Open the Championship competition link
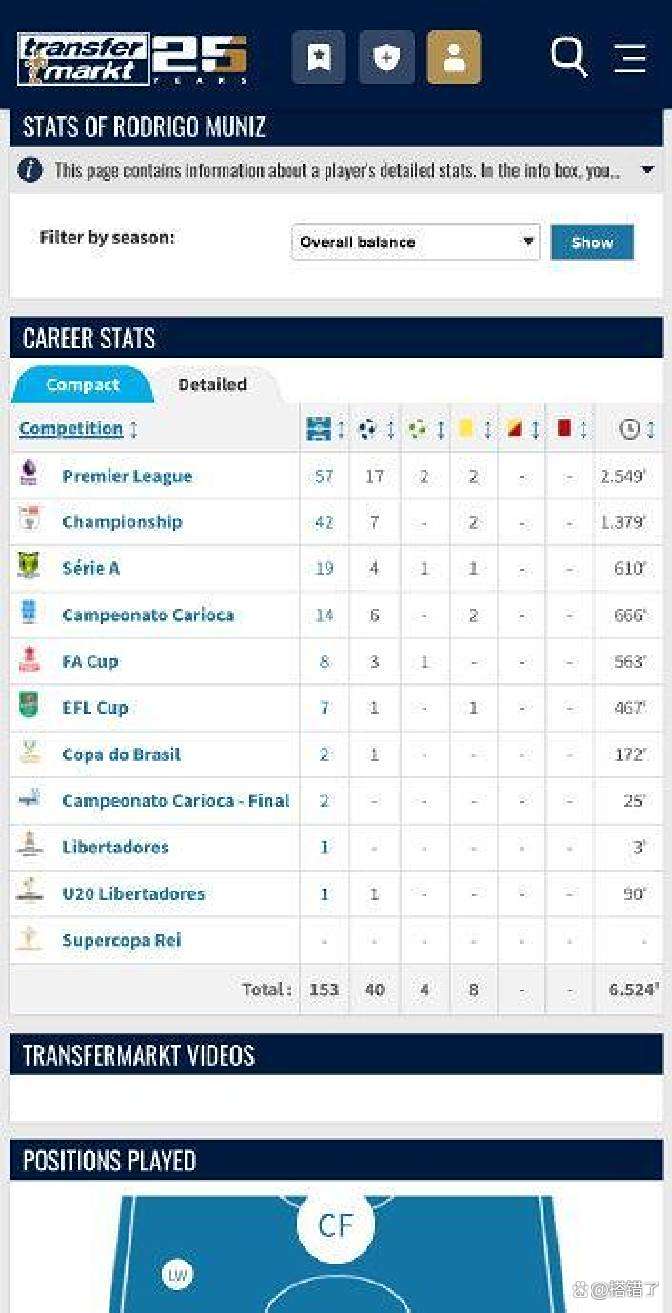 (x=122, y=522)
